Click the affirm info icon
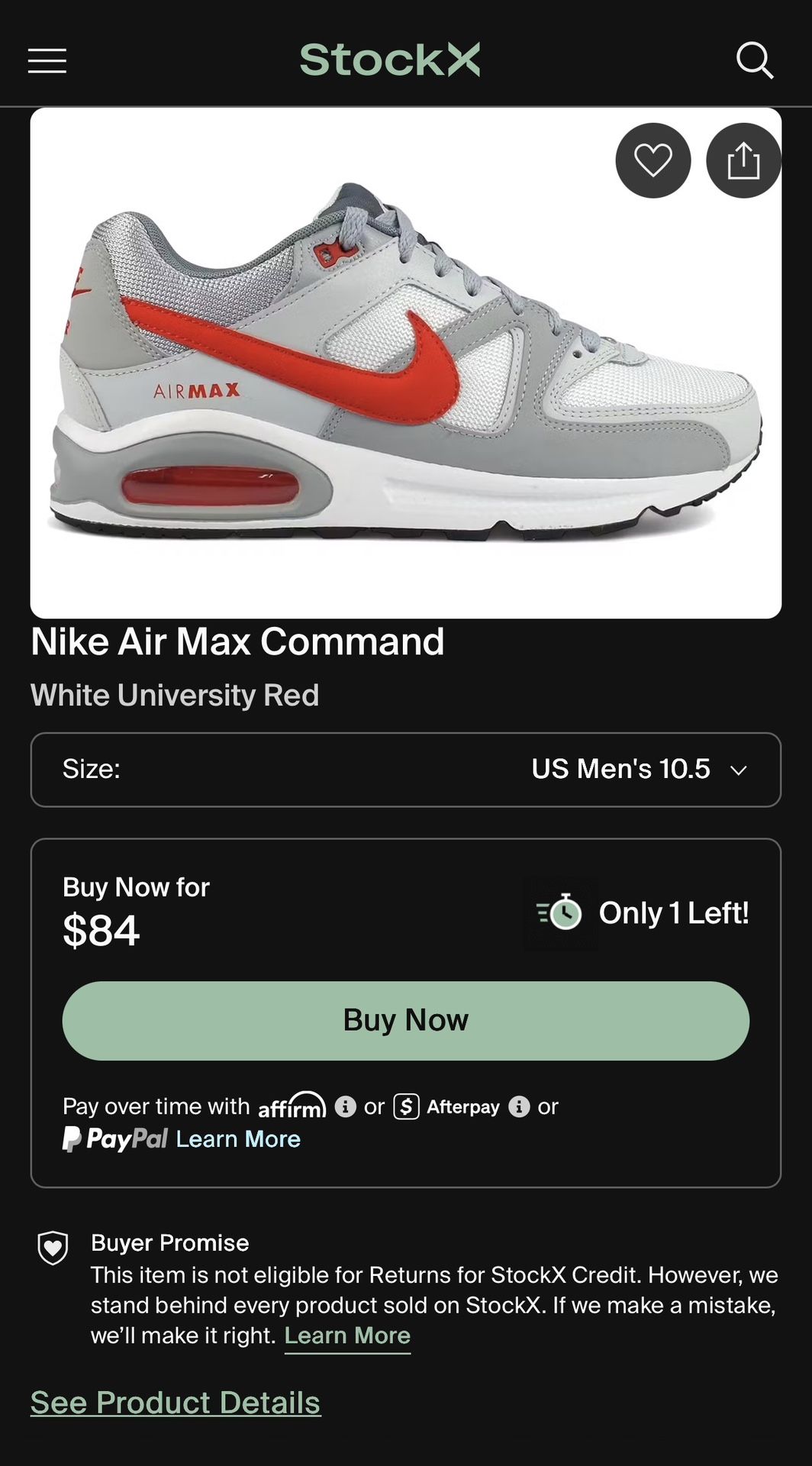This screenshot has height=1466, width=812. 344,1106
